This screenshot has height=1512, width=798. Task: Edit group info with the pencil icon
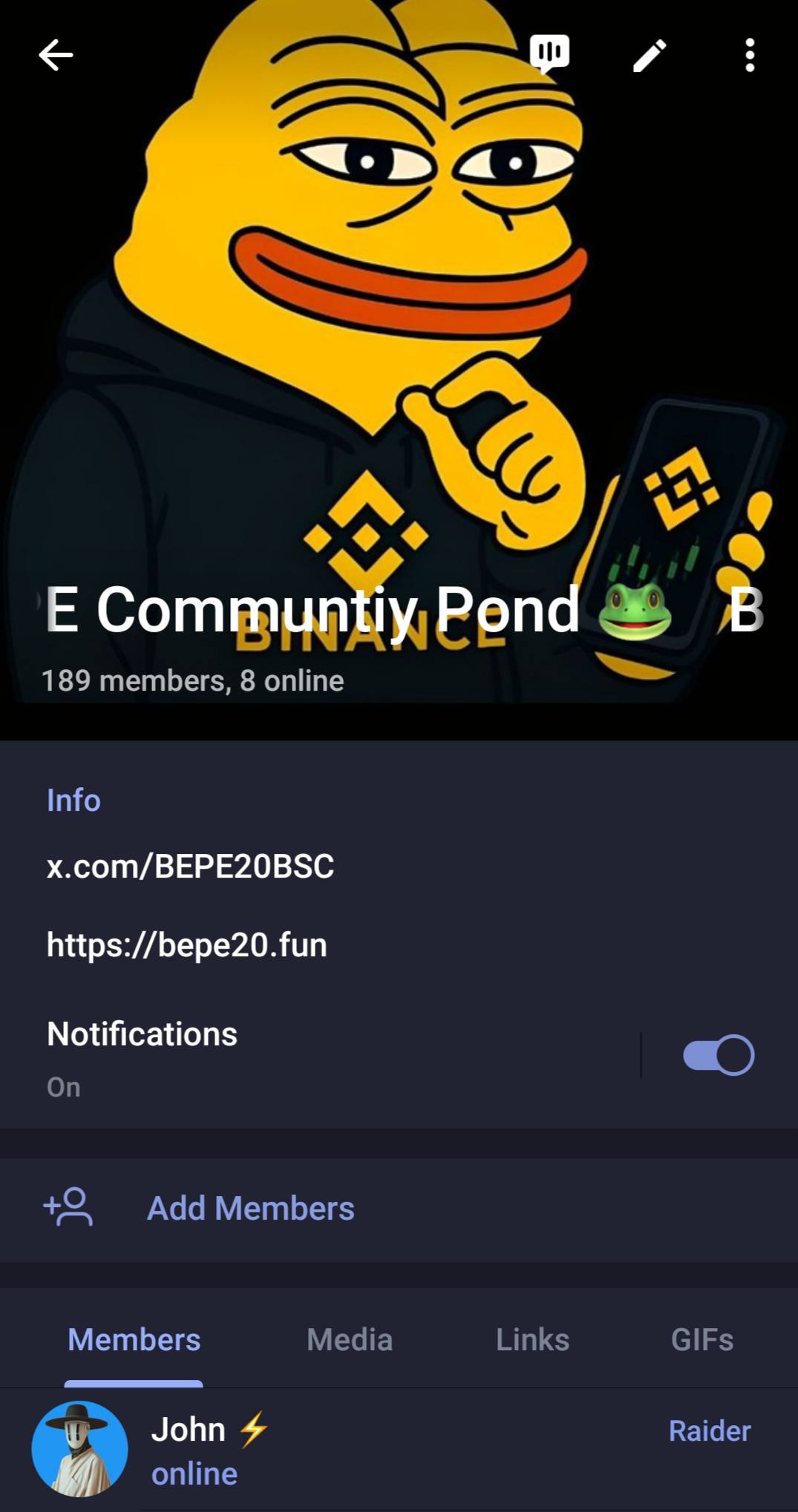650,56
